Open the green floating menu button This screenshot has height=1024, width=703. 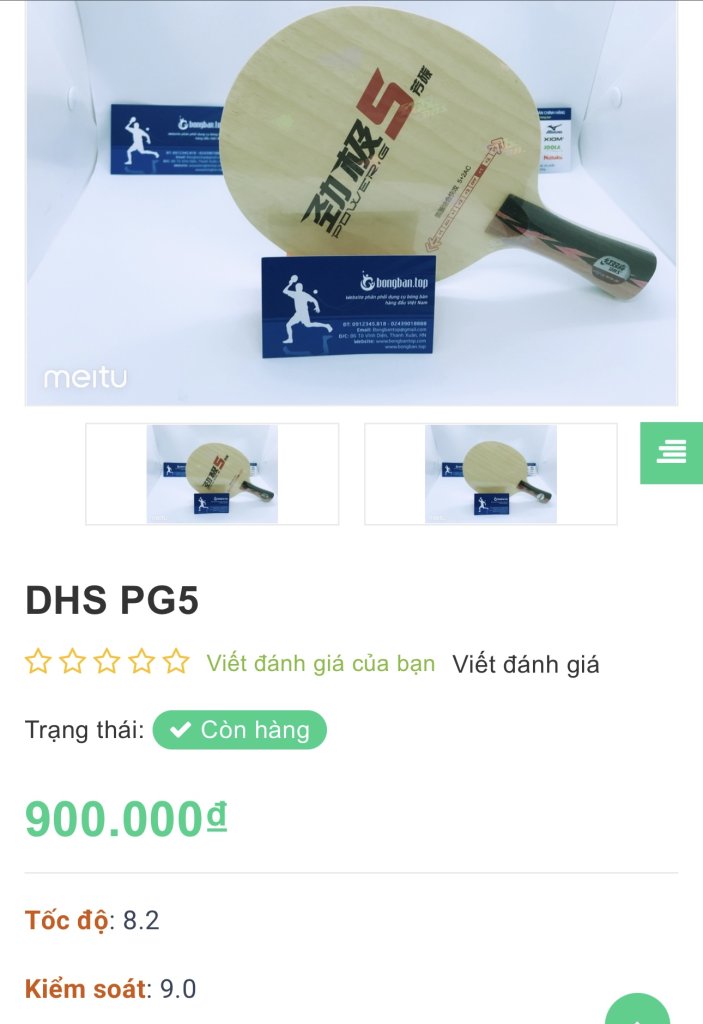pyautogui.click(x=671, y=453)
